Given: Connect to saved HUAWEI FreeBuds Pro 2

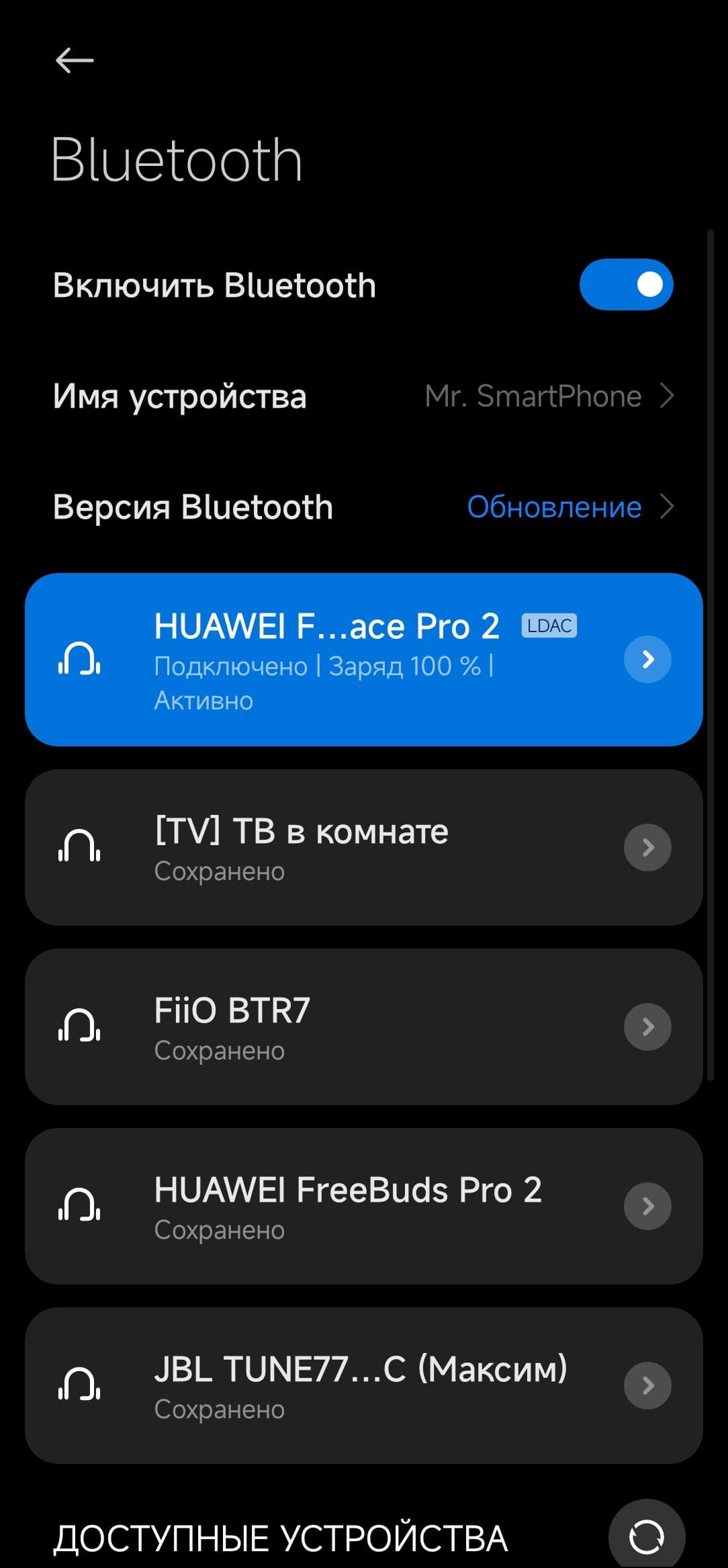Looking at the screenshot, I should point(322,1207).
